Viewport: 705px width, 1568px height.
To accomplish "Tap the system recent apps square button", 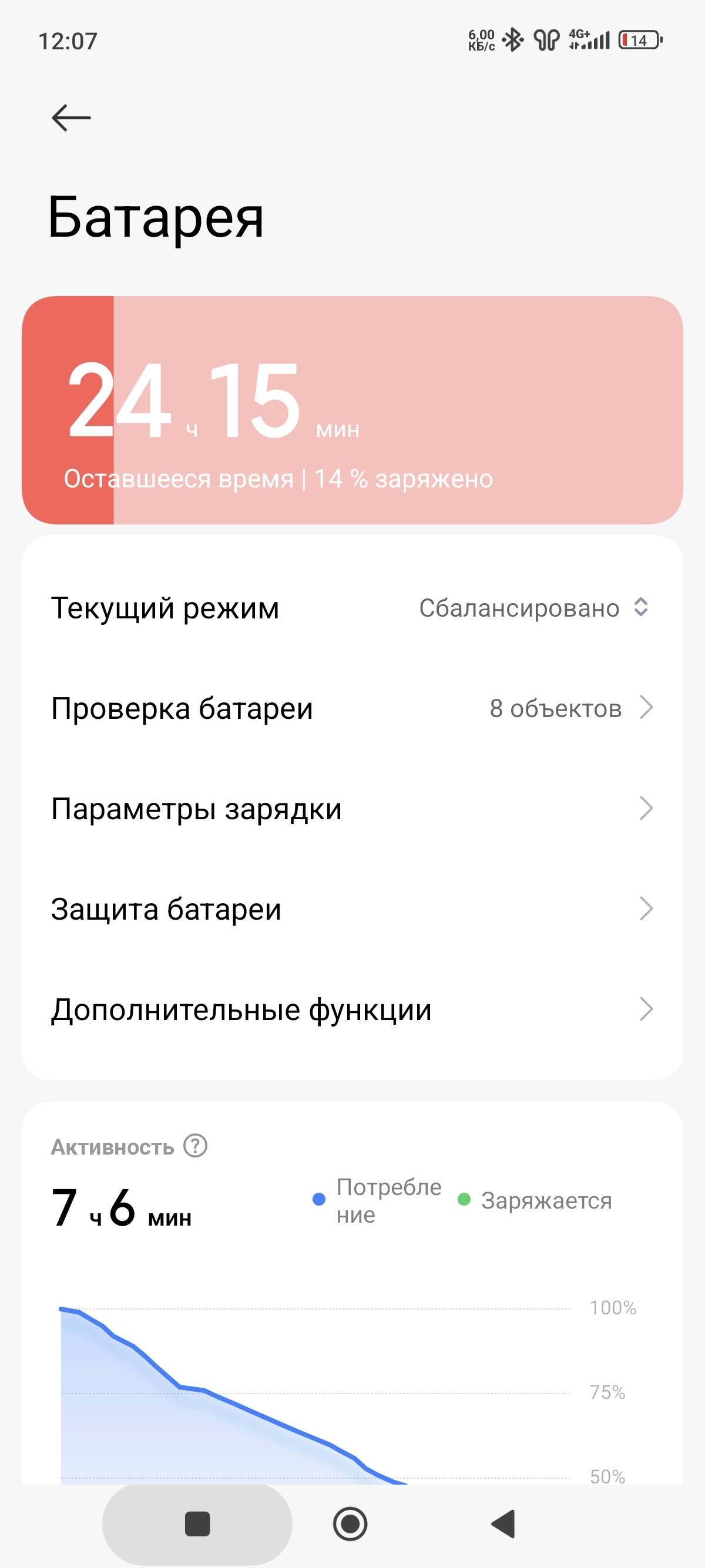I will click(197, 1523).
